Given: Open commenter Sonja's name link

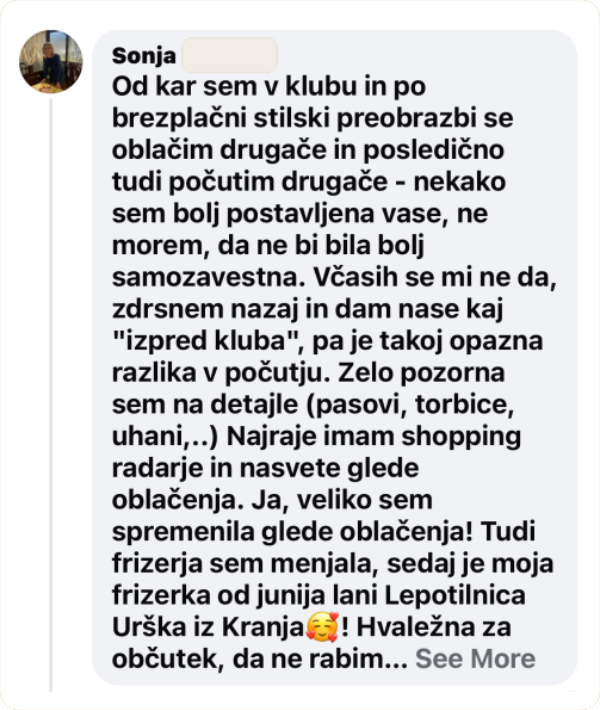Looking at the screenshot, I should 145,54.
